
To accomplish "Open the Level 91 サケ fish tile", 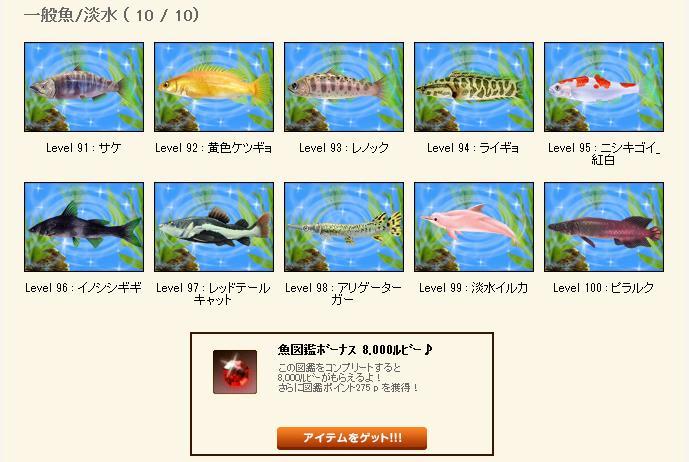I will pyautogui.click(x=84, y=87).
